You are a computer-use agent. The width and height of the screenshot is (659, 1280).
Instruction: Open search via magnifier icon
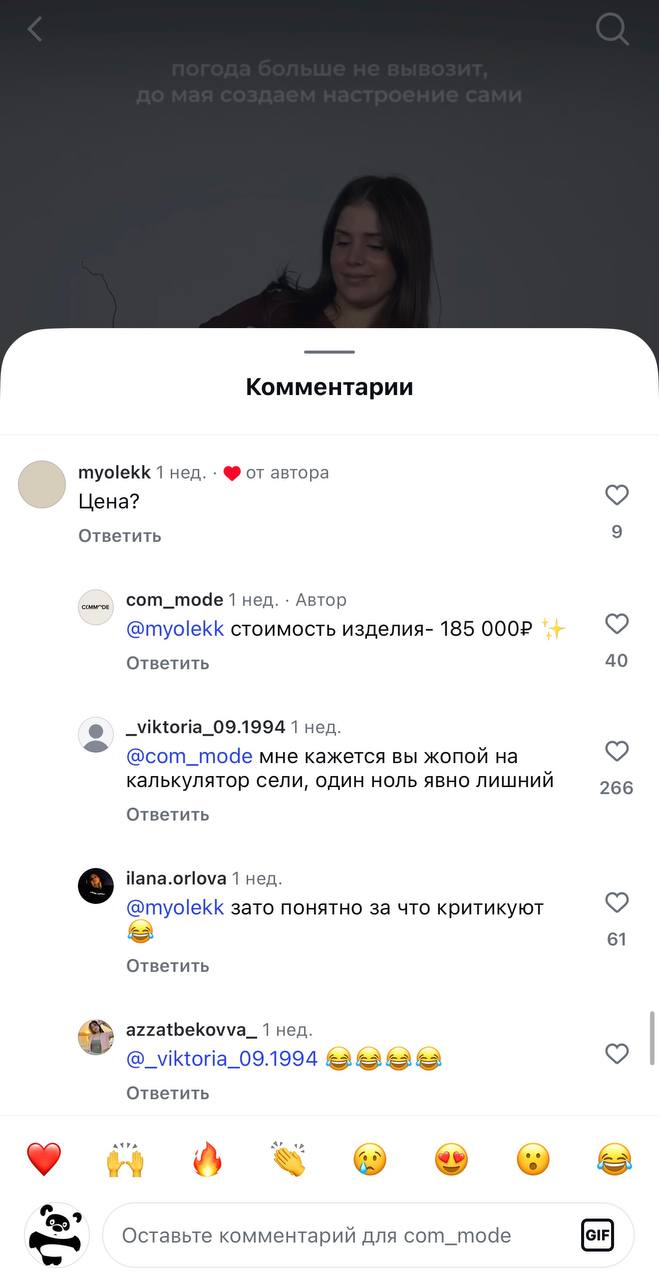612,29
